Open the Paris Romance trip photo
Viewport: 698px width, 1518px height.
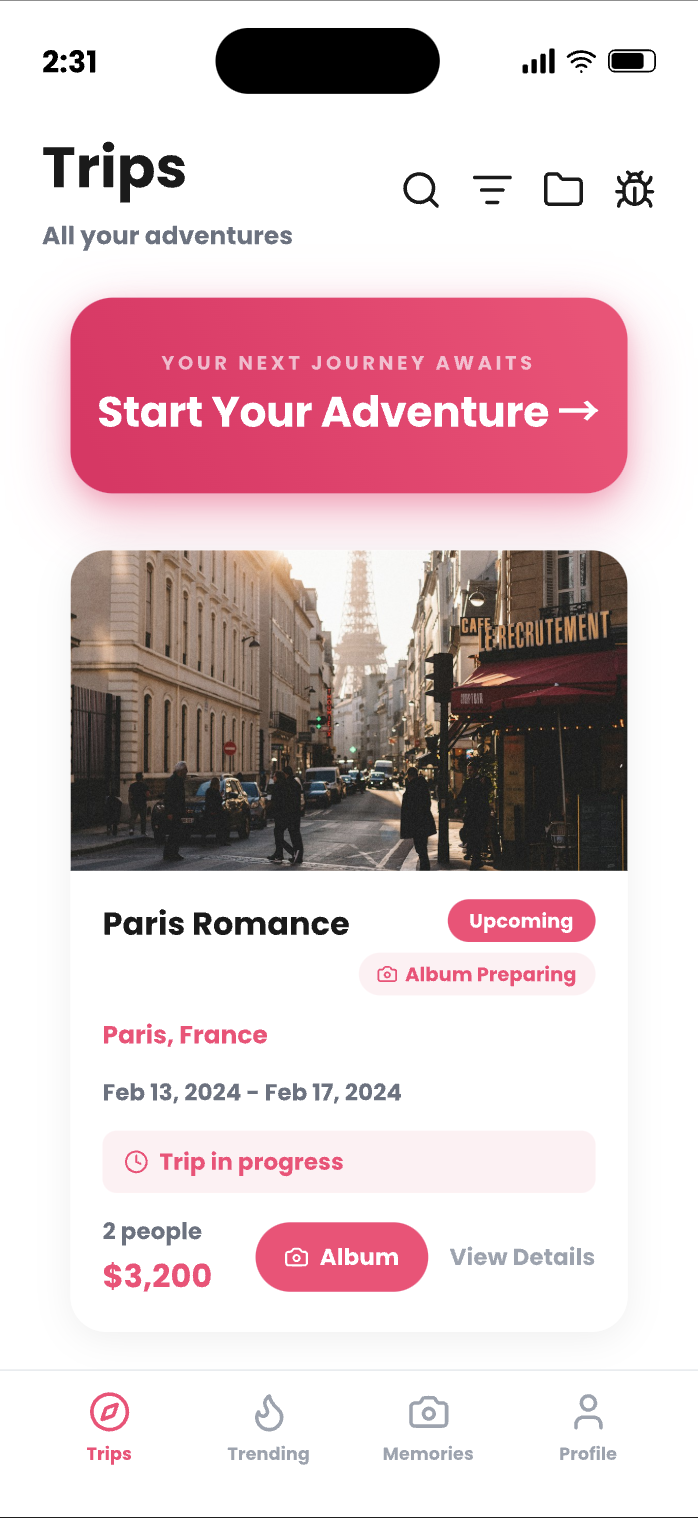348,710
